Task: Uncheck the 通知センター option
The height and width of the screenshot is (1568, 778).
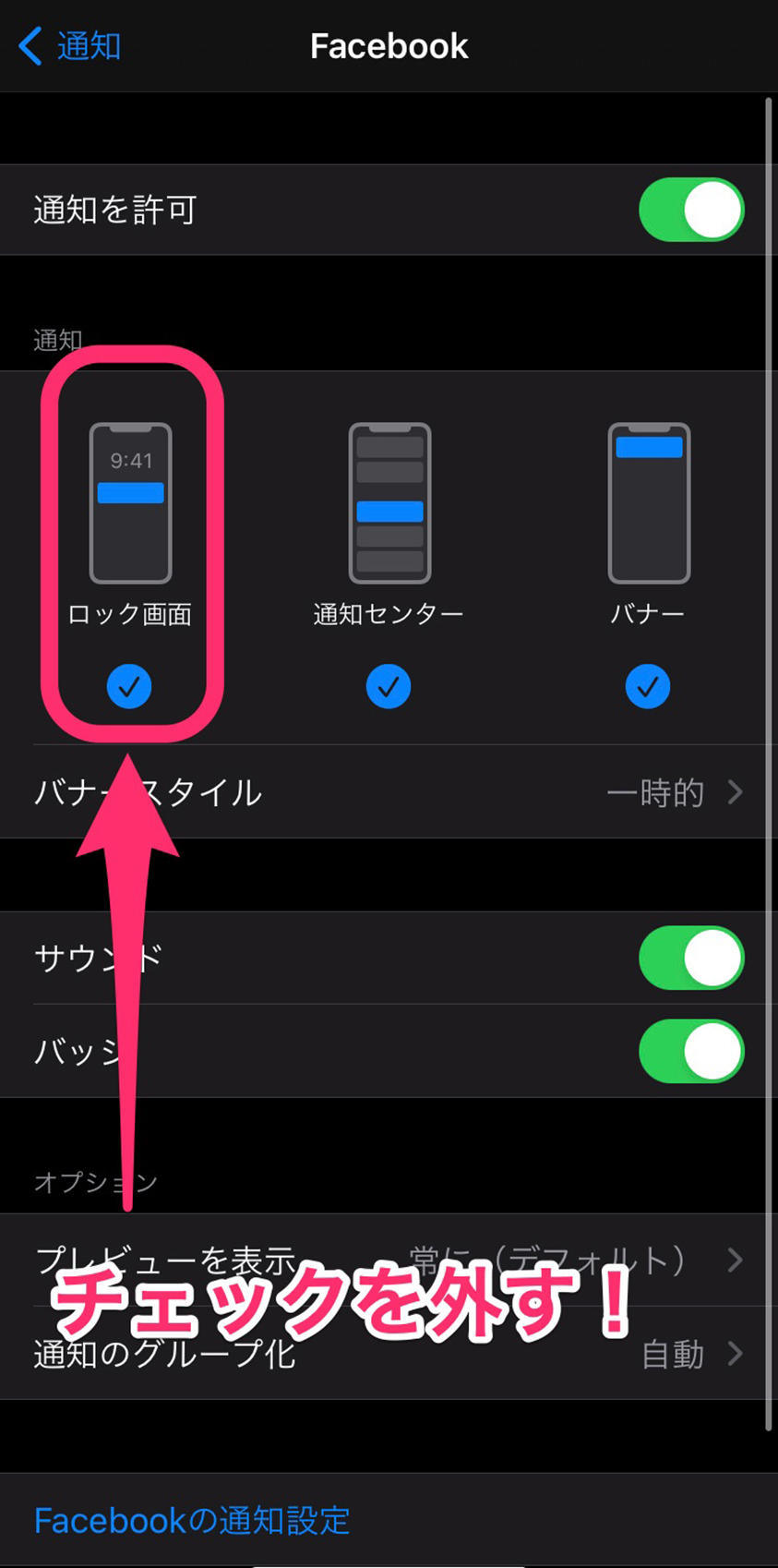Action: pyautogui.click(x=389, y=686)
